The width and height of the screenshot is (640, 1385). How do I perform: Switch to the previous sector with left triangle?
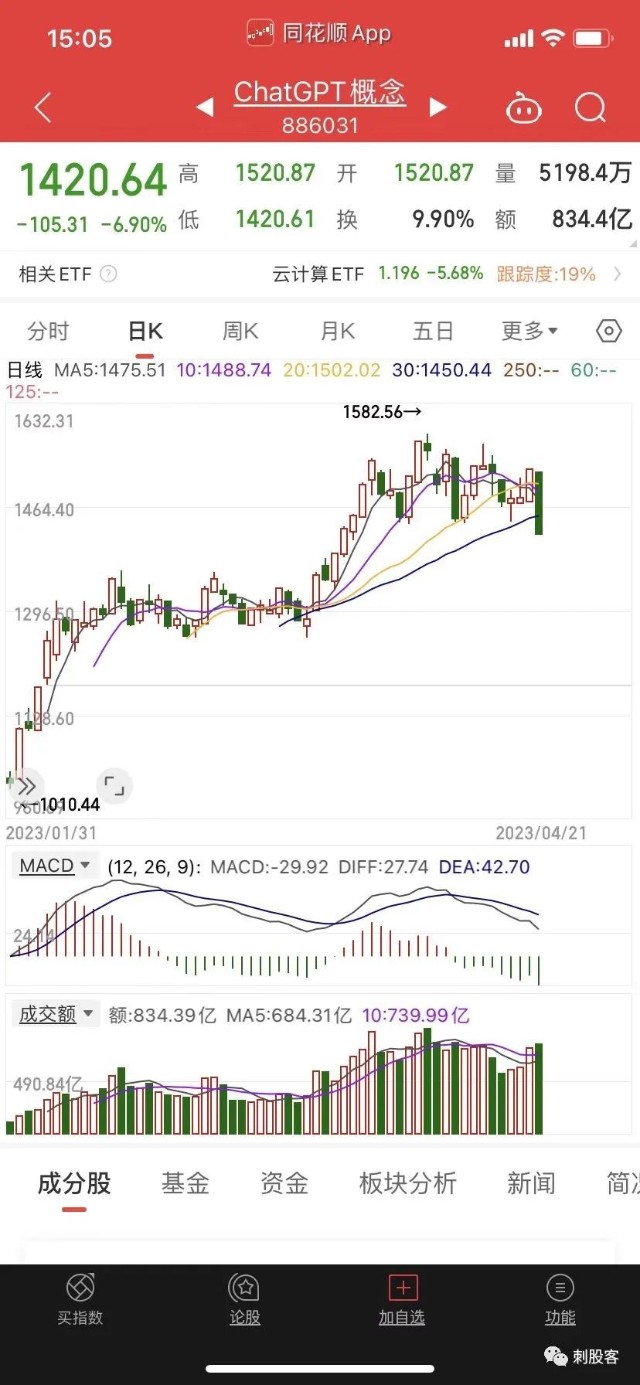[x=205, y=106]
